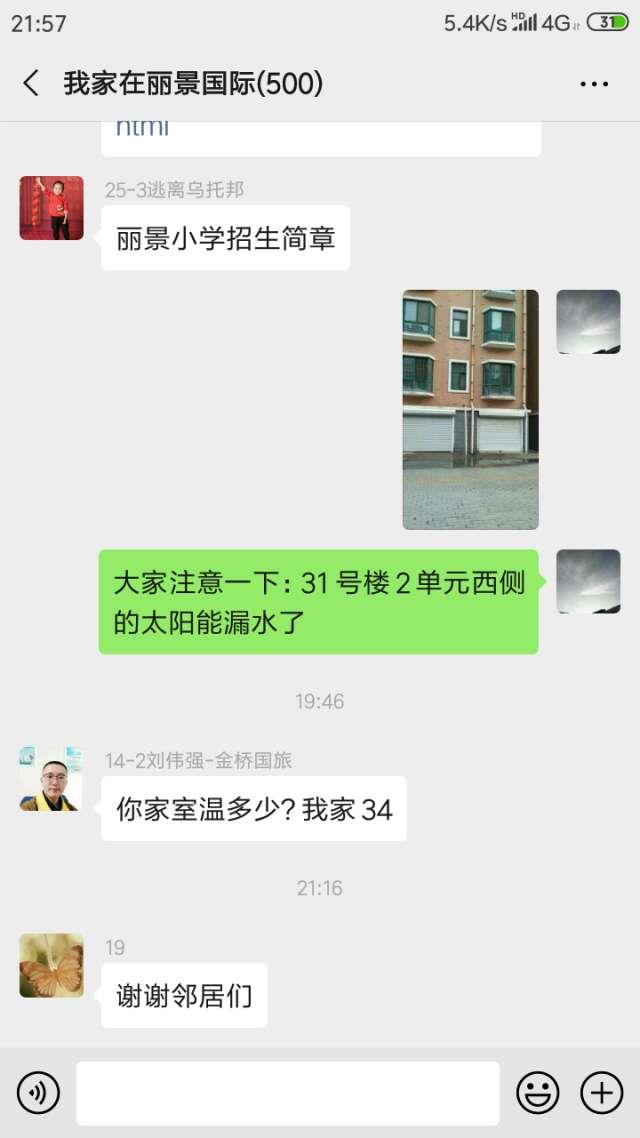The height and width of the screenshot is (1138, 640).
Task: Open profile of 25-3逃离乌托邦
Action: (52, 208)
